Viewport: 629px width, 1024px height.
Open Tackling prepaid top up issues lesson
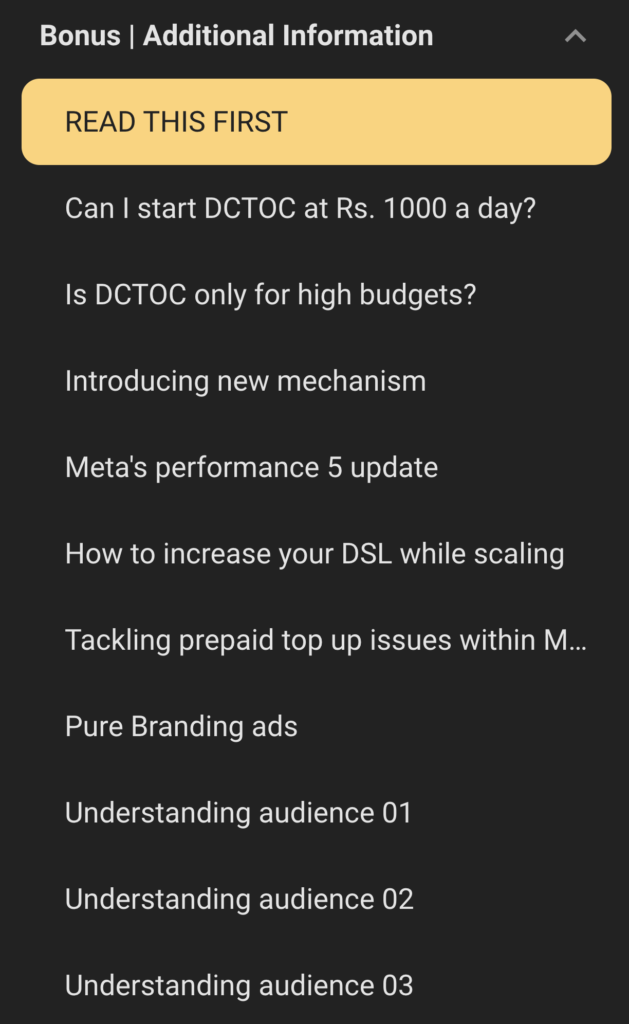pyautogui.click(x=316, y=640)
